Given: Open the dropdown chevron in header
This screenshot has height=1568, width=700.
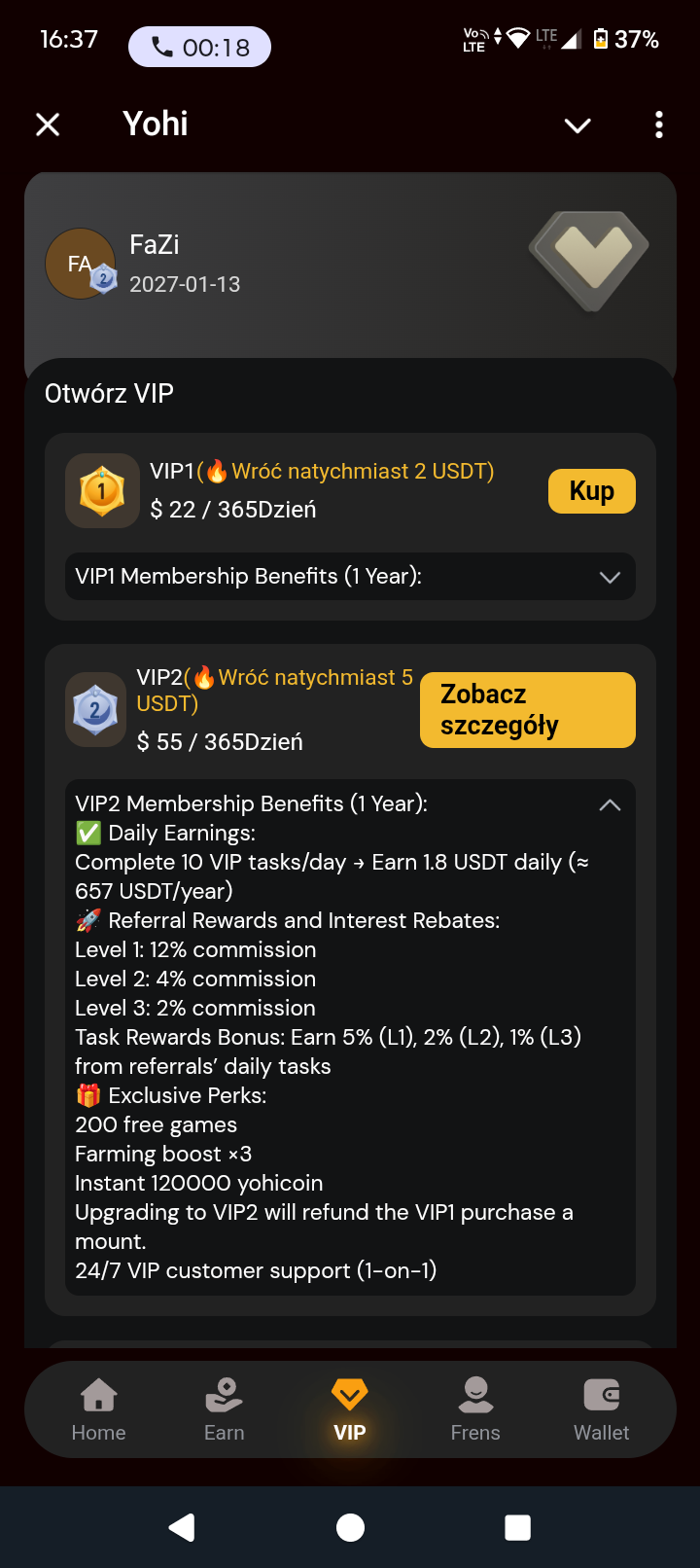Looking at the screenshot, I should pyautogui.click(x=577, y=125).
